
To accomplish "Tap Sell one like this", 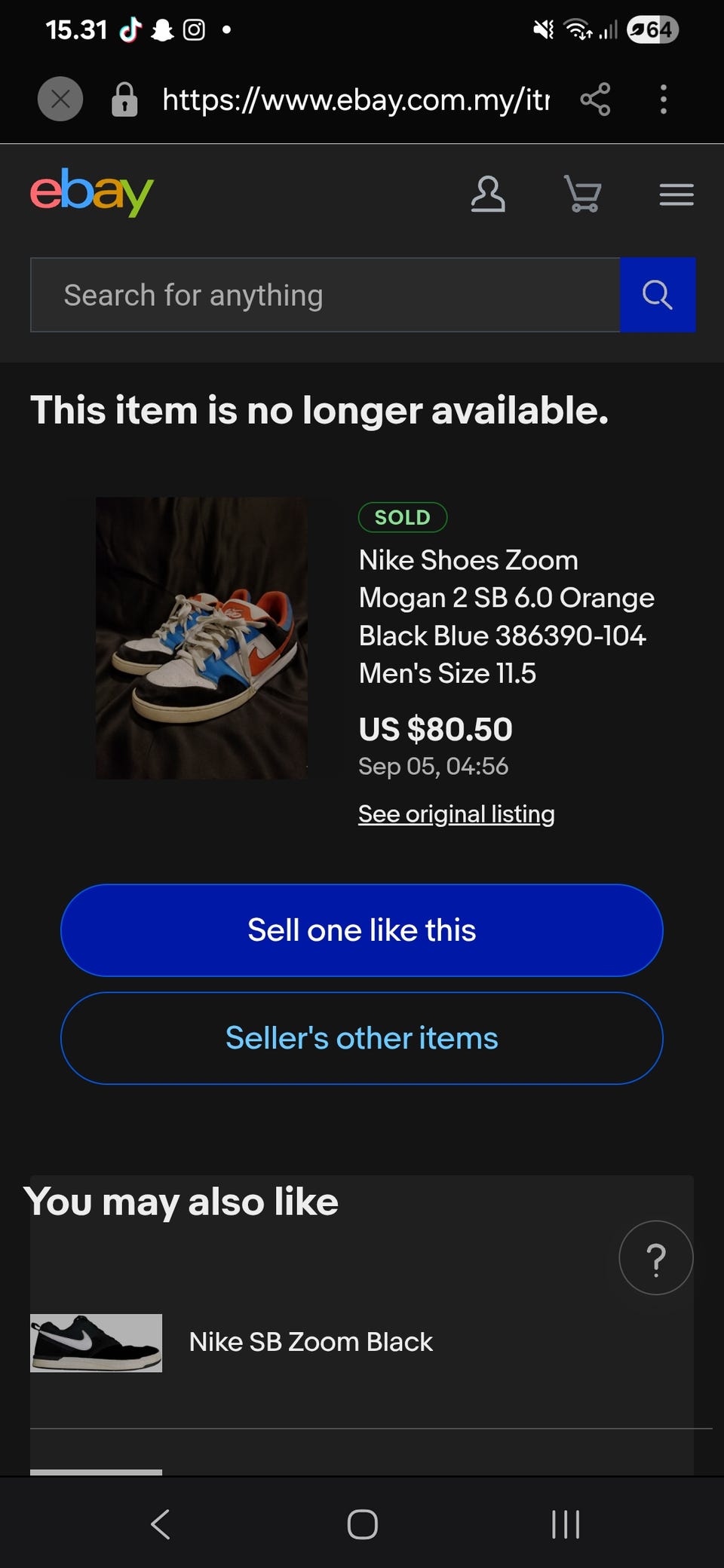I will click(x=362, y=929).
